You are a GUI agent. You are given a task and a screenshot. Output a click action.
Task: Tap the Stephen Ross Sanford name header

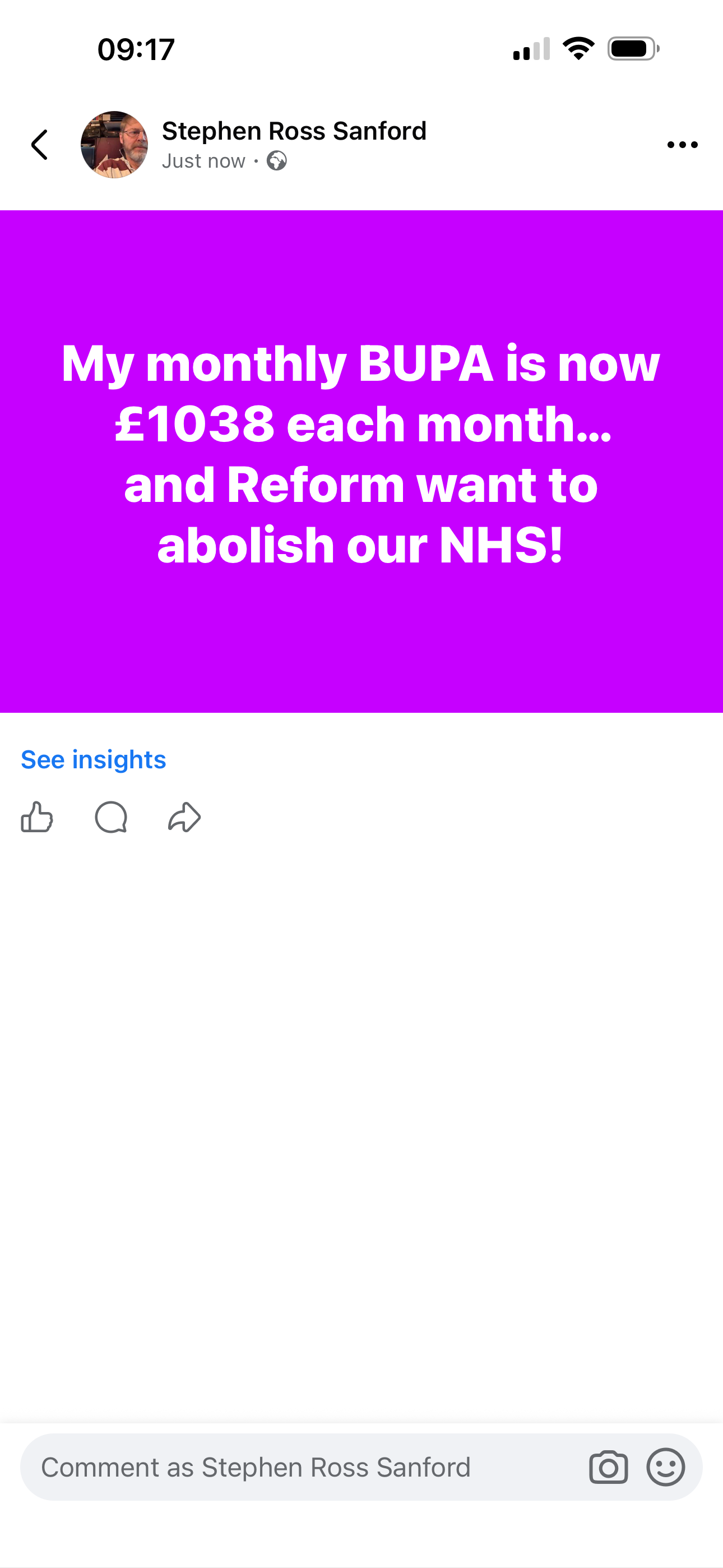294,131
